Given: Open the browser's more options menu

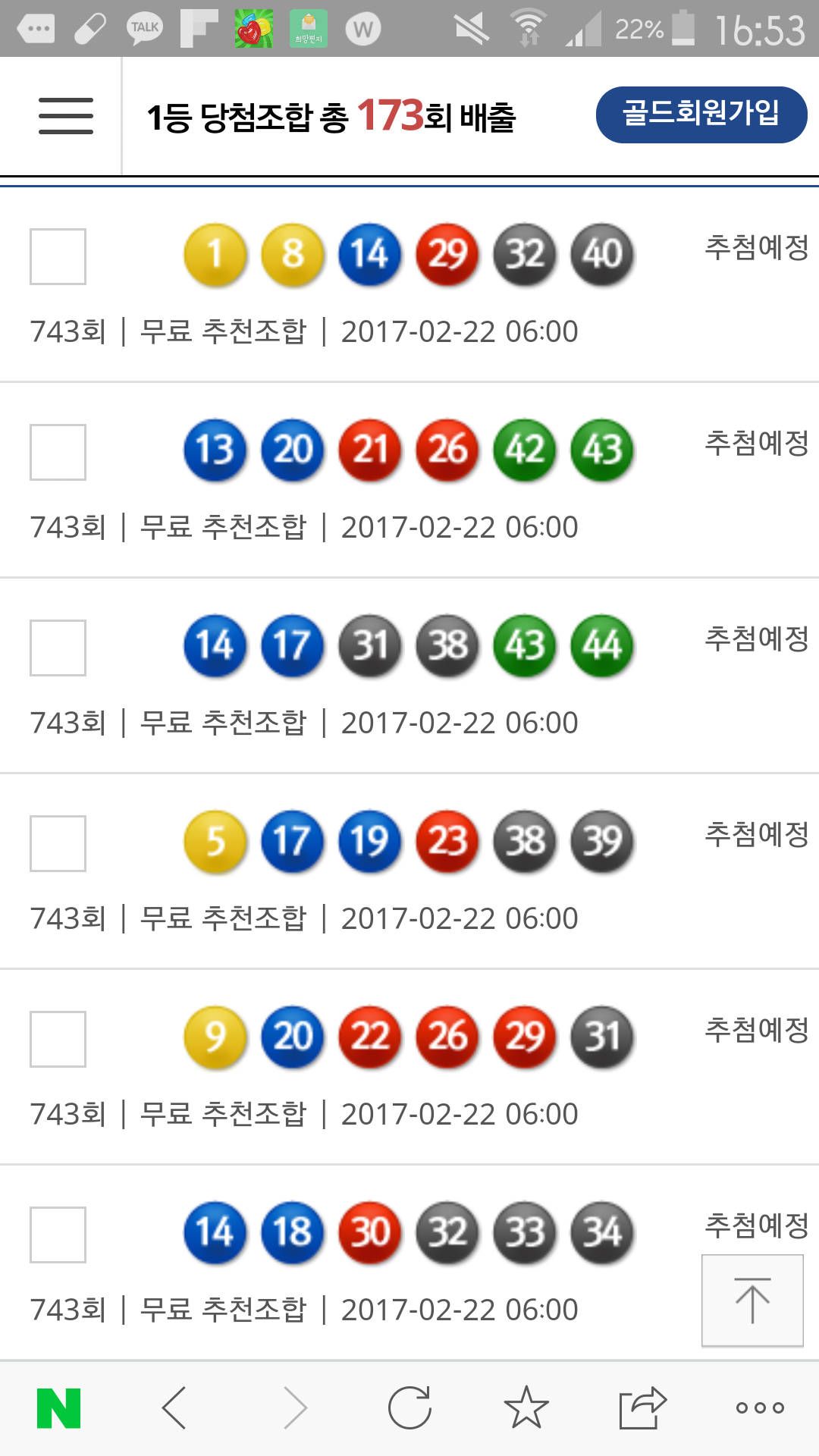Looking at the screenshot, I should (x=760, y=1408).
